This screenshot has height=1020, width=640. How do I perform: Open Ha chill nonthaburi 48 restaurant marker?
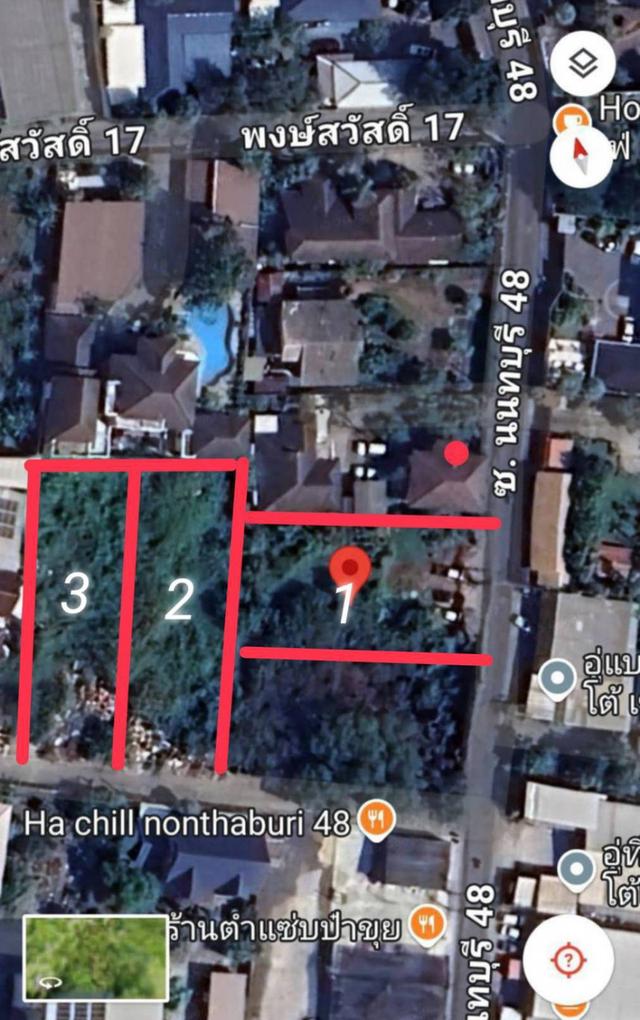pos(376,820)
